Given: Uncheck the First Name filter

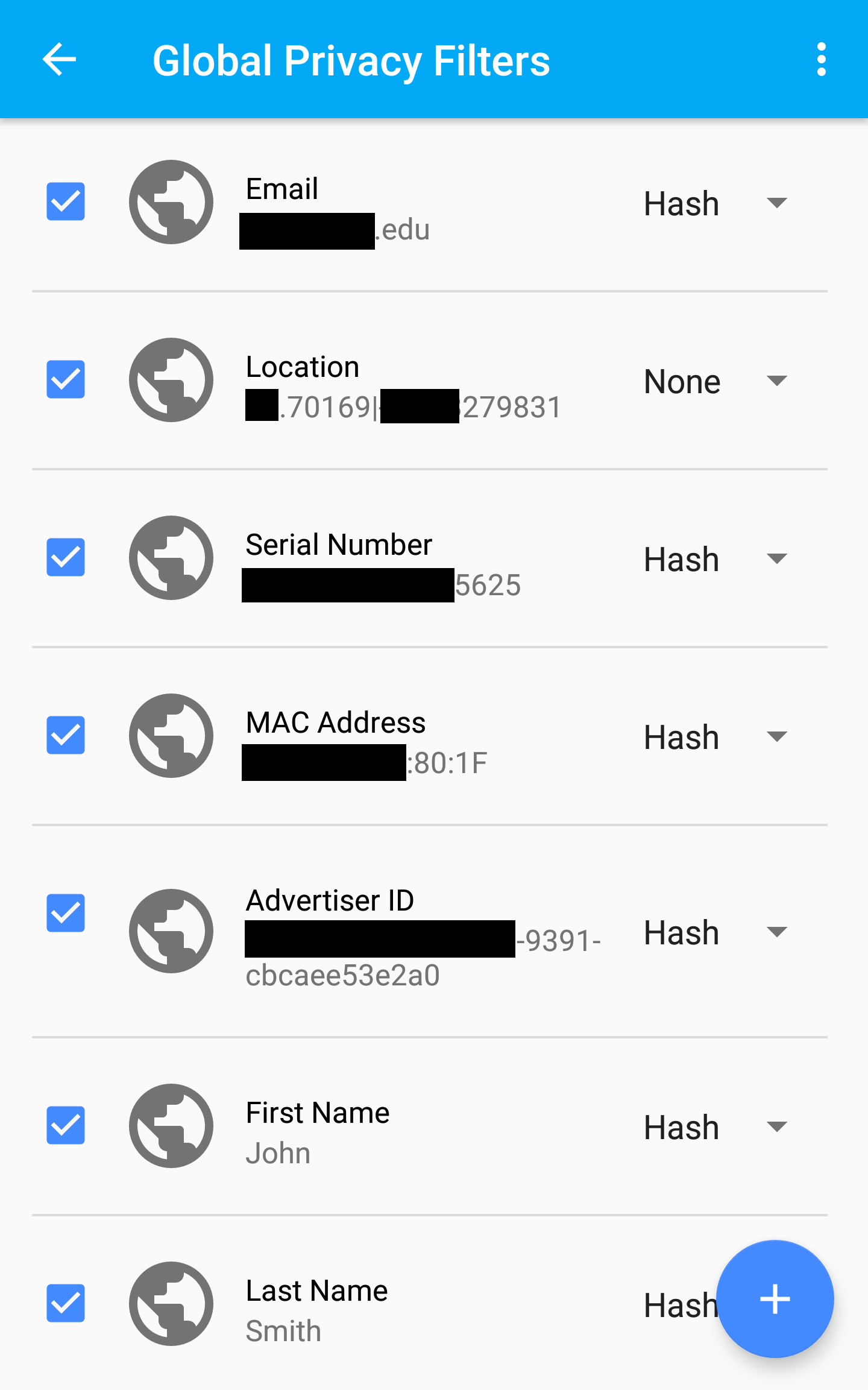Looking at the screenshot, I should (66, 1125).
